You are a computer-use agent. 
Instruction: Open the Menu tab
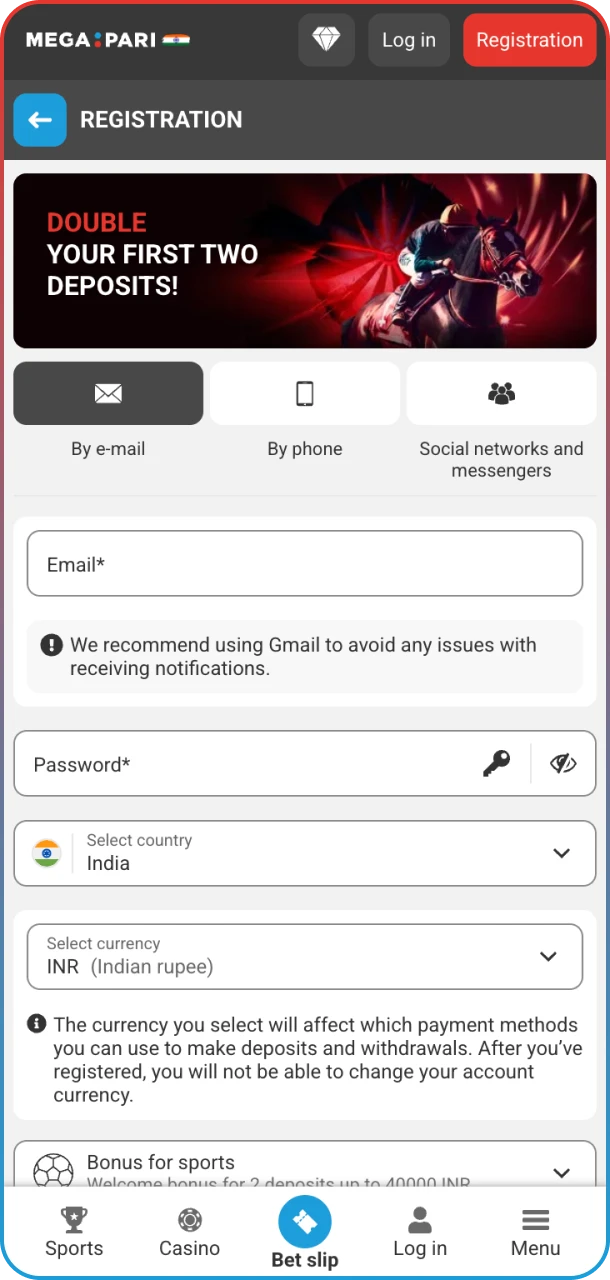click(536, 1232)
